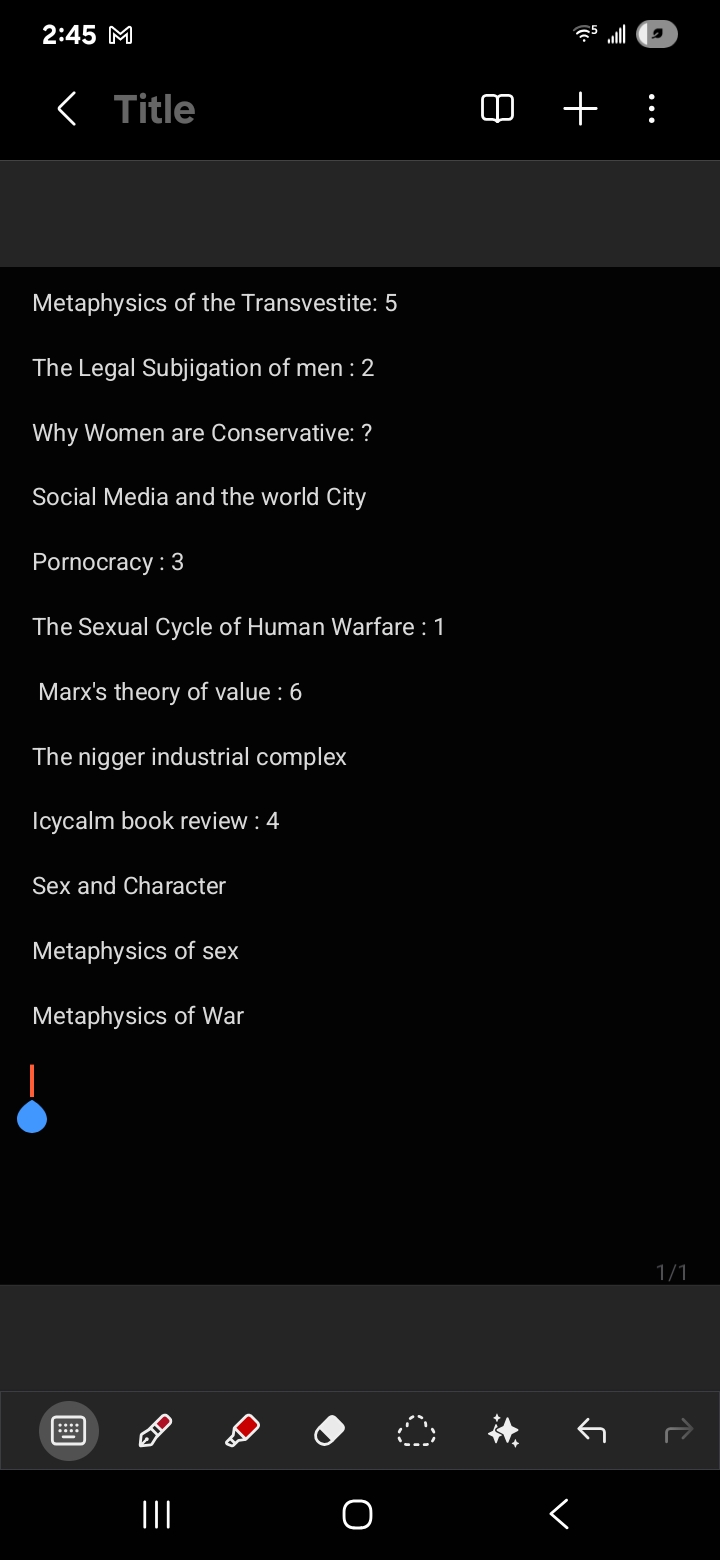
Task: Tap the plus icon to add content
Action: (x=580, y=109)
